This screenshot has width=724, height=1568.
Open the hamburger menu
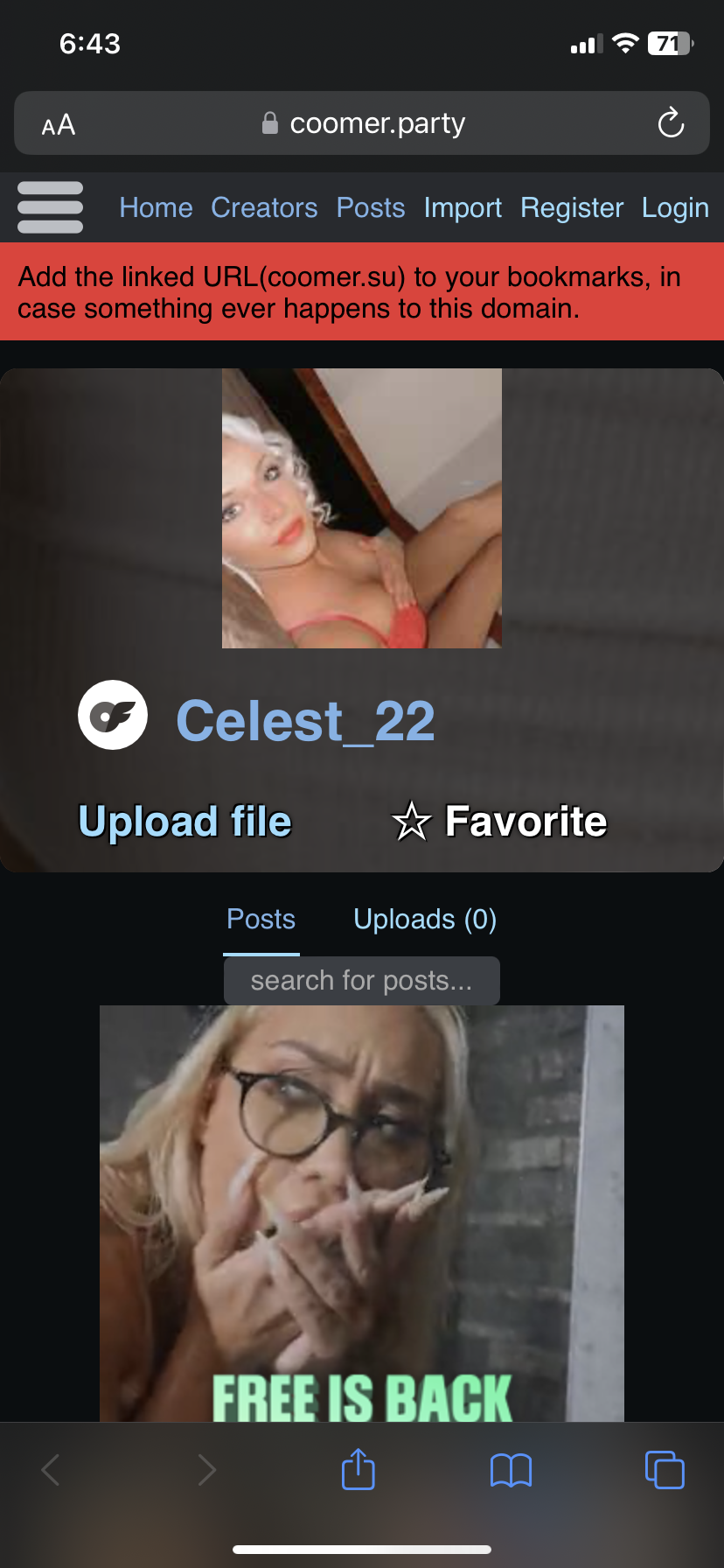[x=50, y=207]
